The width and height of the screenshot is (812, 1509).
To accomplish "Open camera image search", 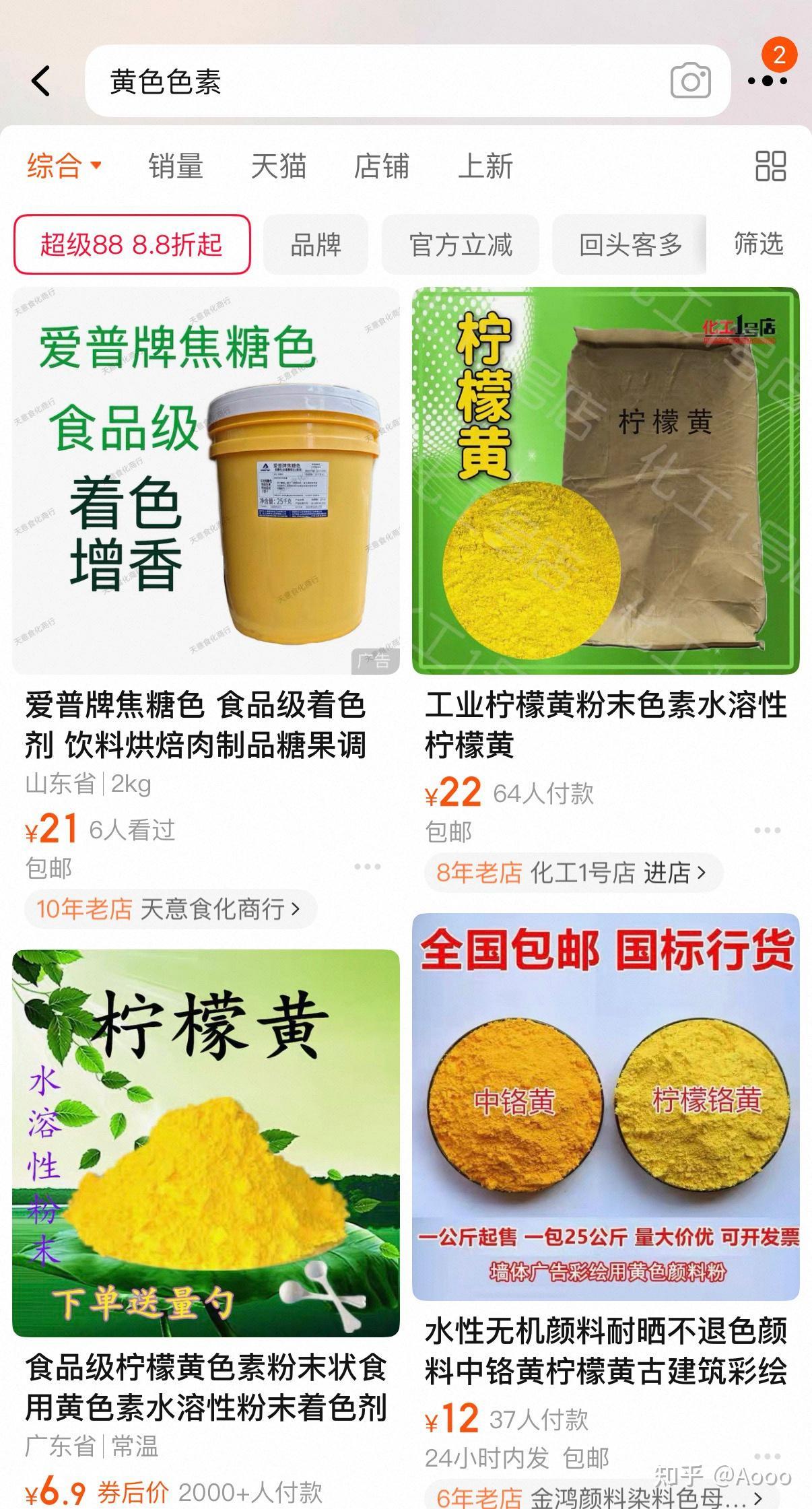I will coord(690,81).
